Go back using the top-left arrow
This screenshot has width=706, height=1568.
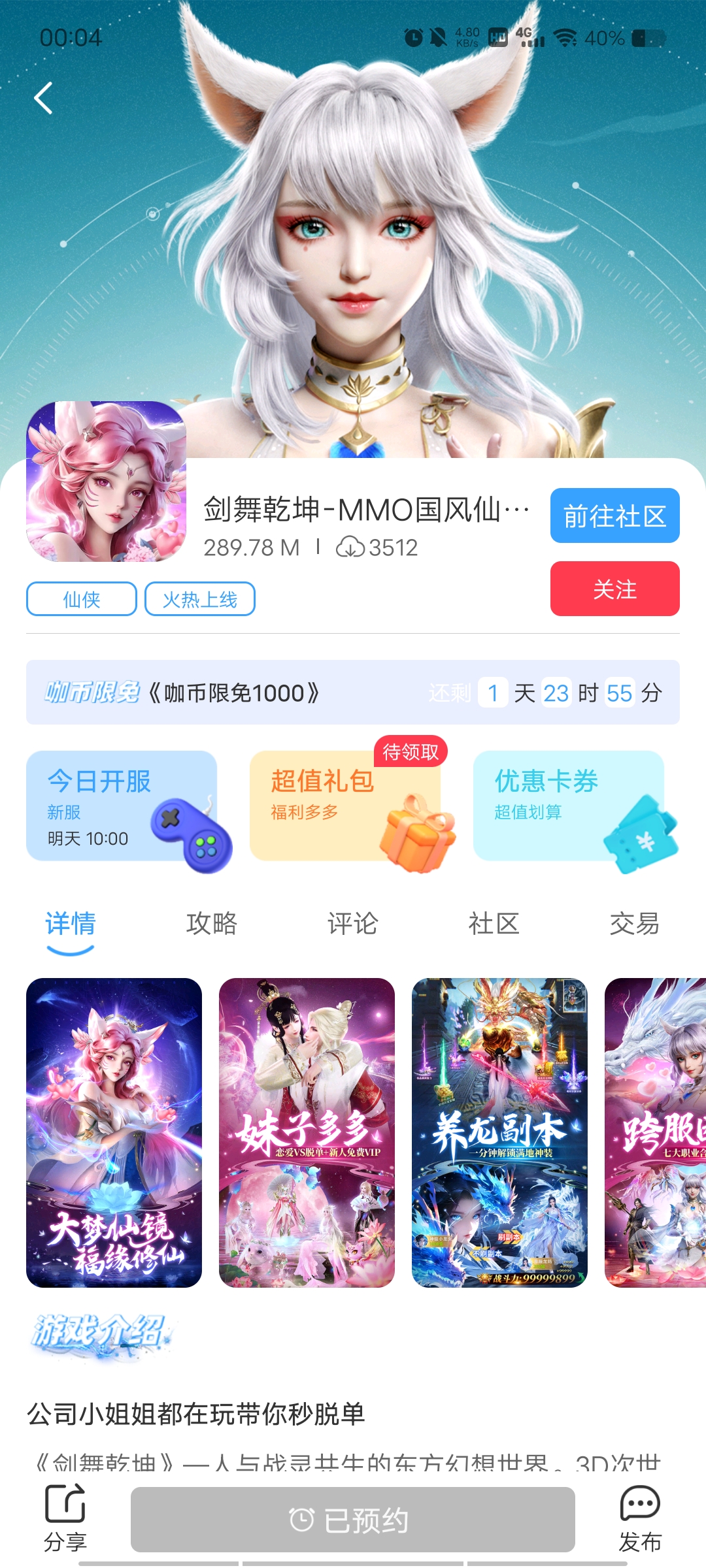point(43,99)
